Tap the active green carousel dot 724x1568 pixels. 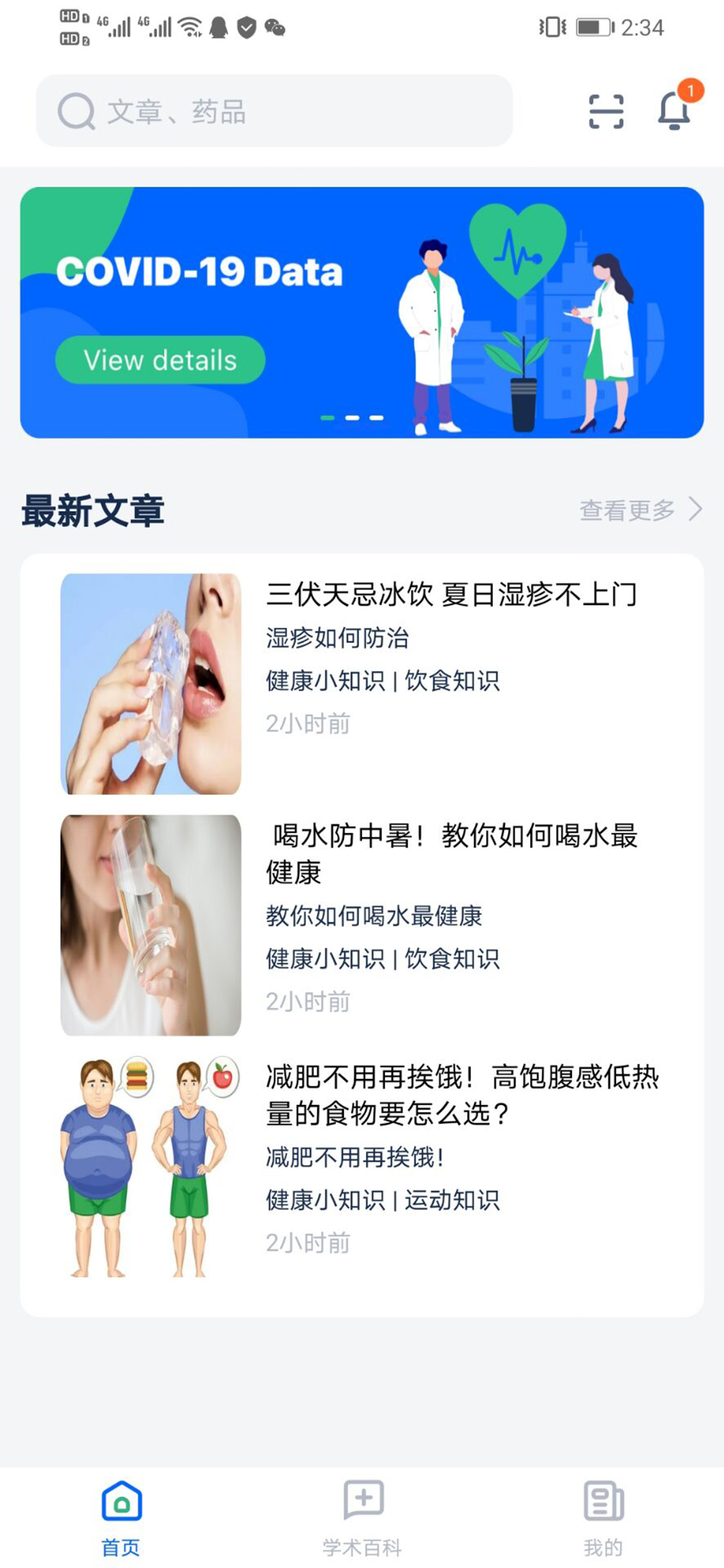click(x=326, y=417)
